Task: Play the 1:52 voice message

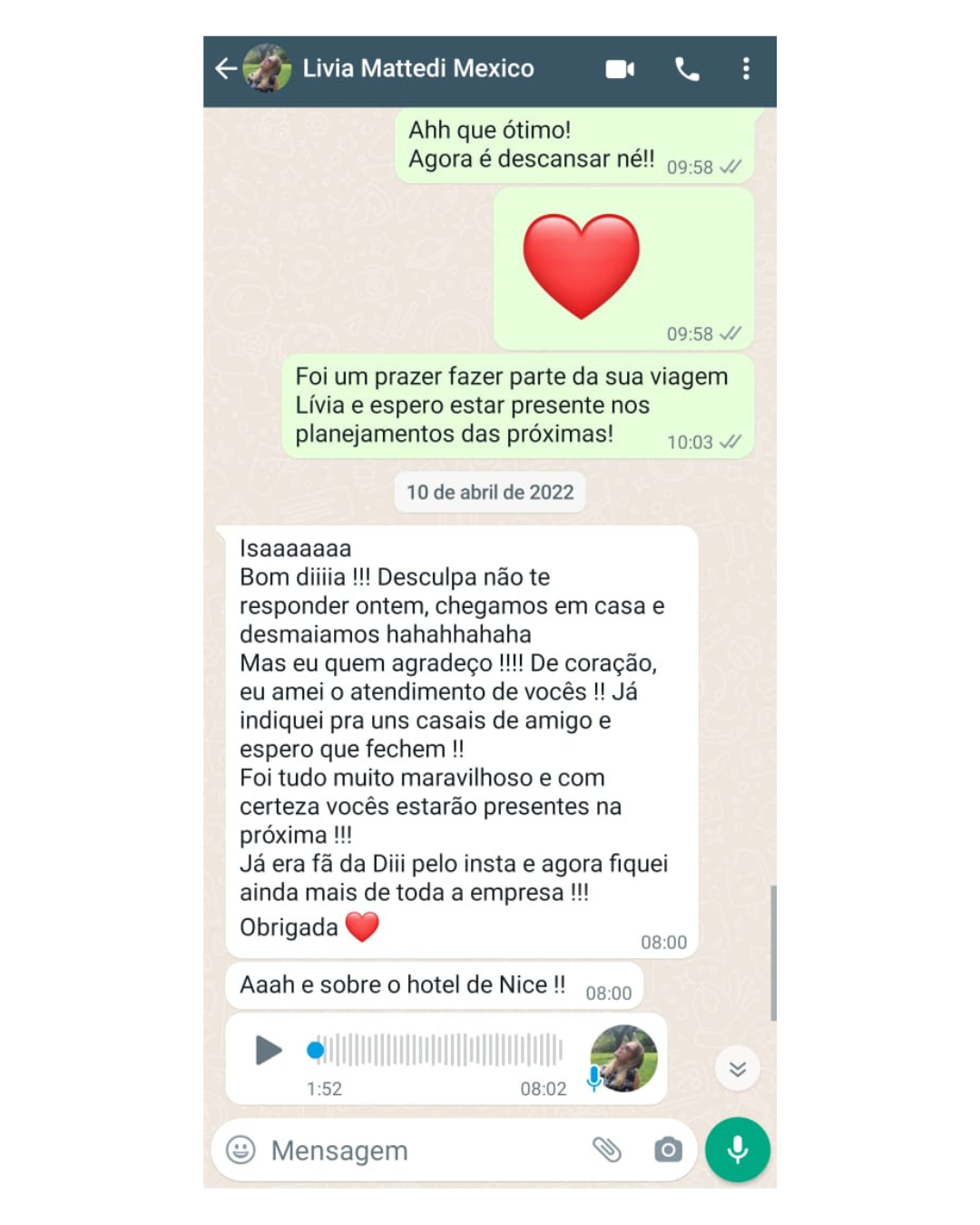Action: tap(268, 1050)
